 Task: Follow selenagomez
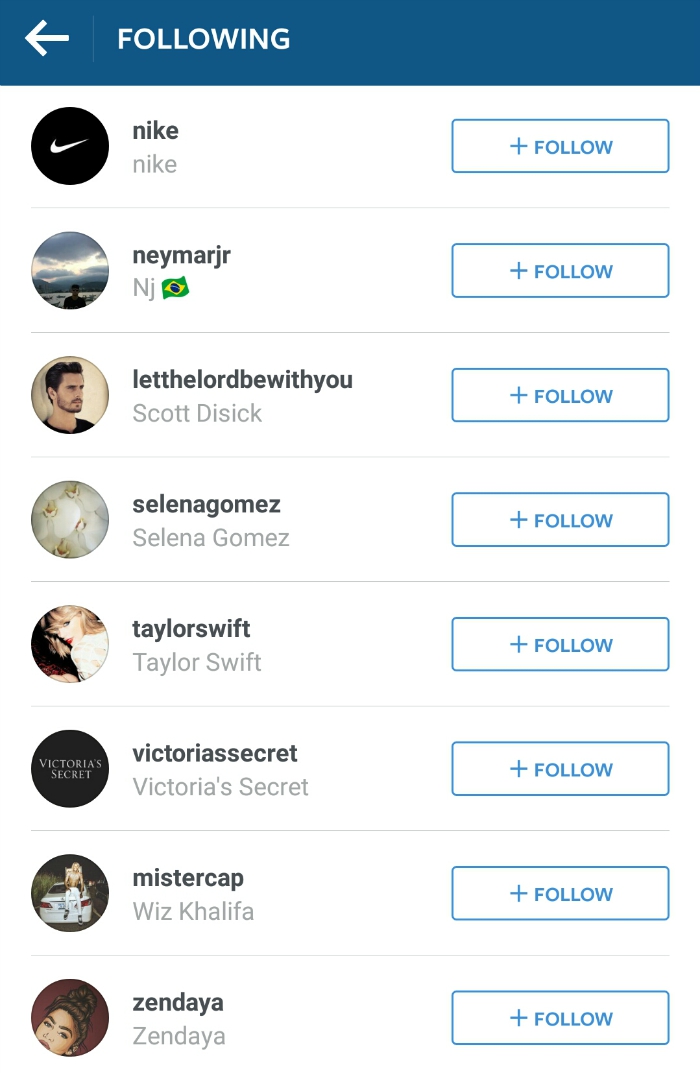click(x=560, y=520)
